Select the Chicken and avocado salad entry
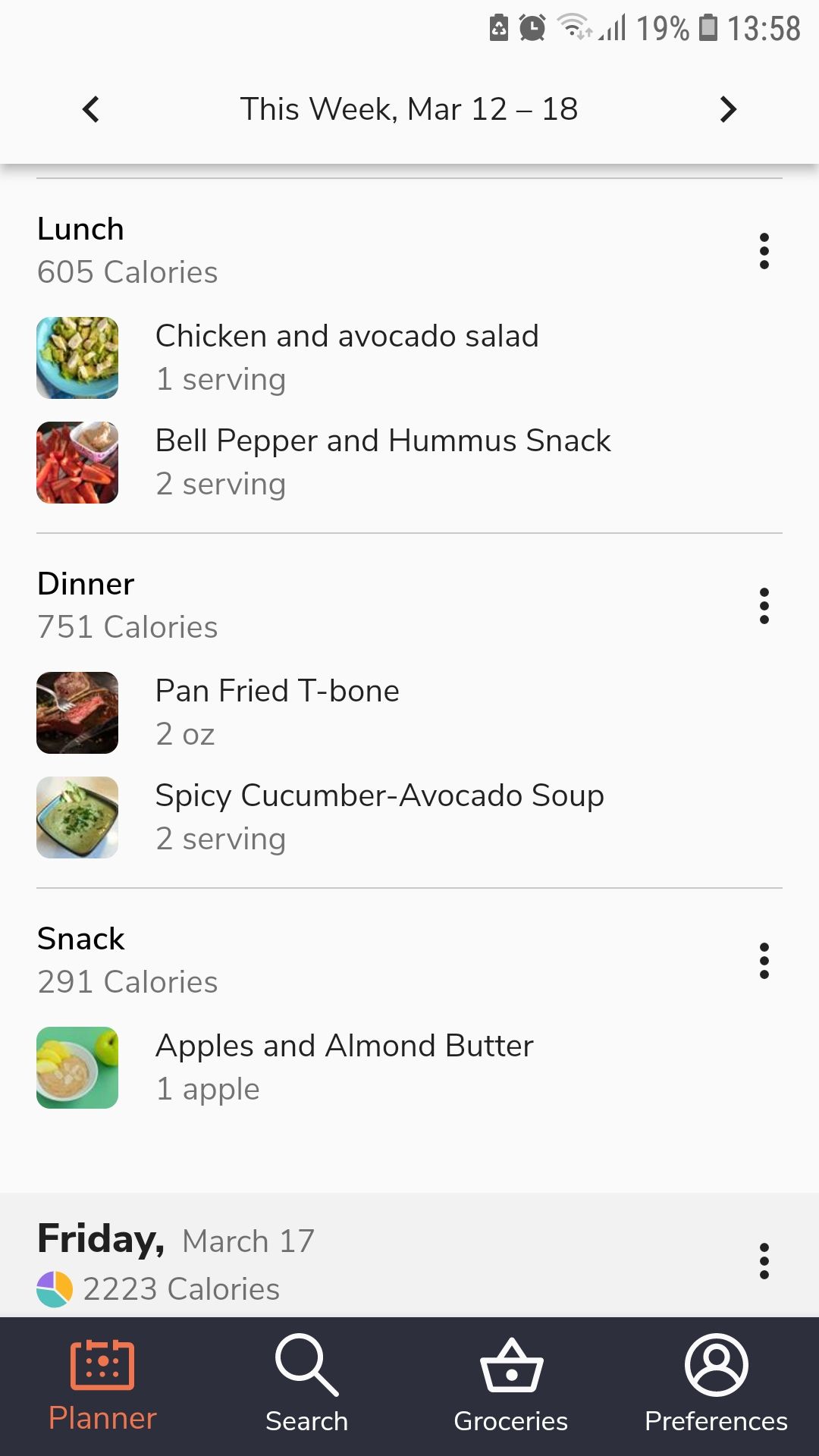 tap(347, 335)
